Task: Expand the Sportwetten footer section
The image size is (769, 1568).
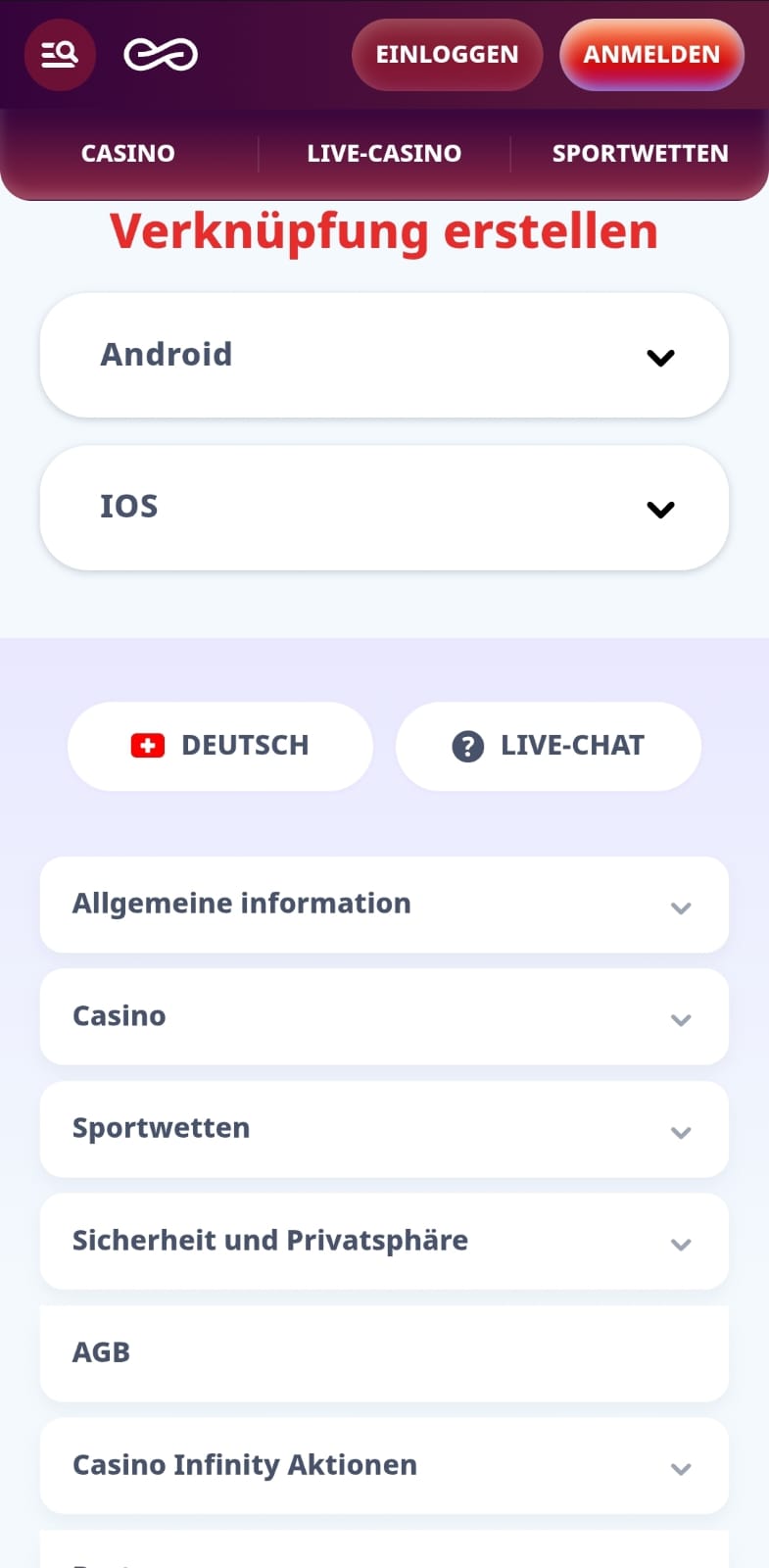Action: coord(384,1129)
